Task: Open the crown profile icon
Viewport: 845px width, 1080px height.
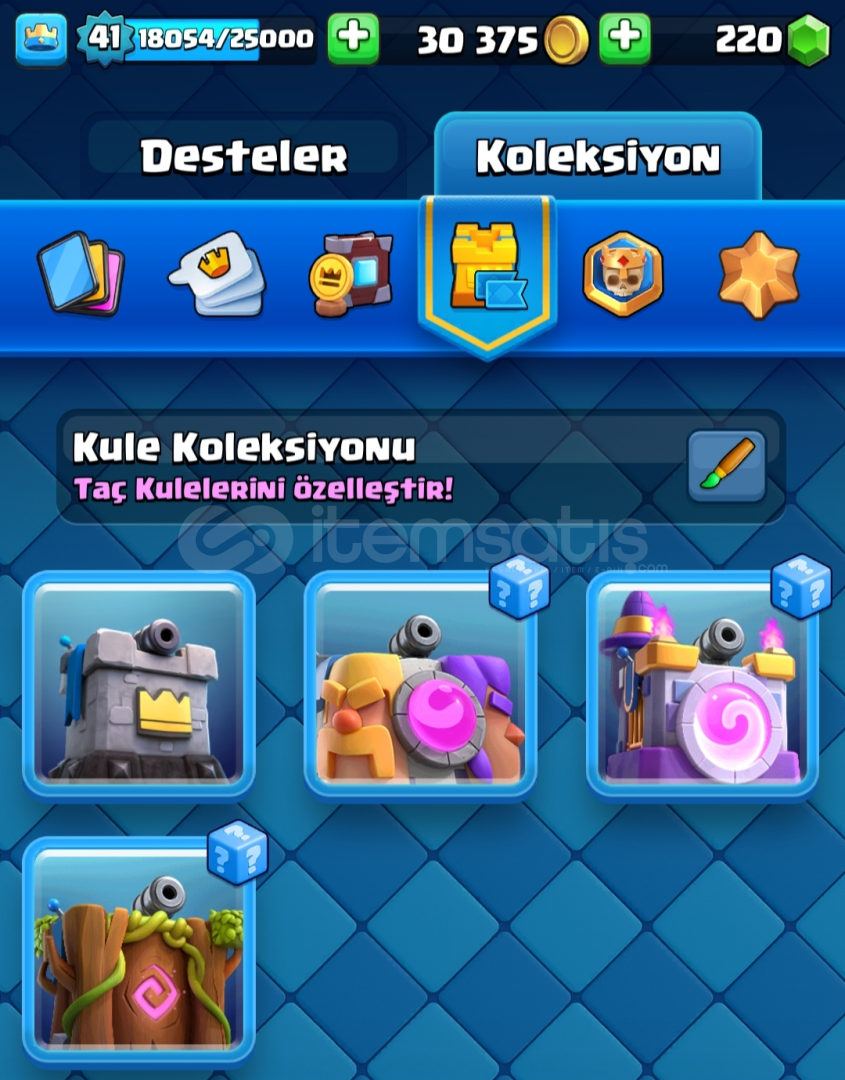Action: tap(41, 39)
